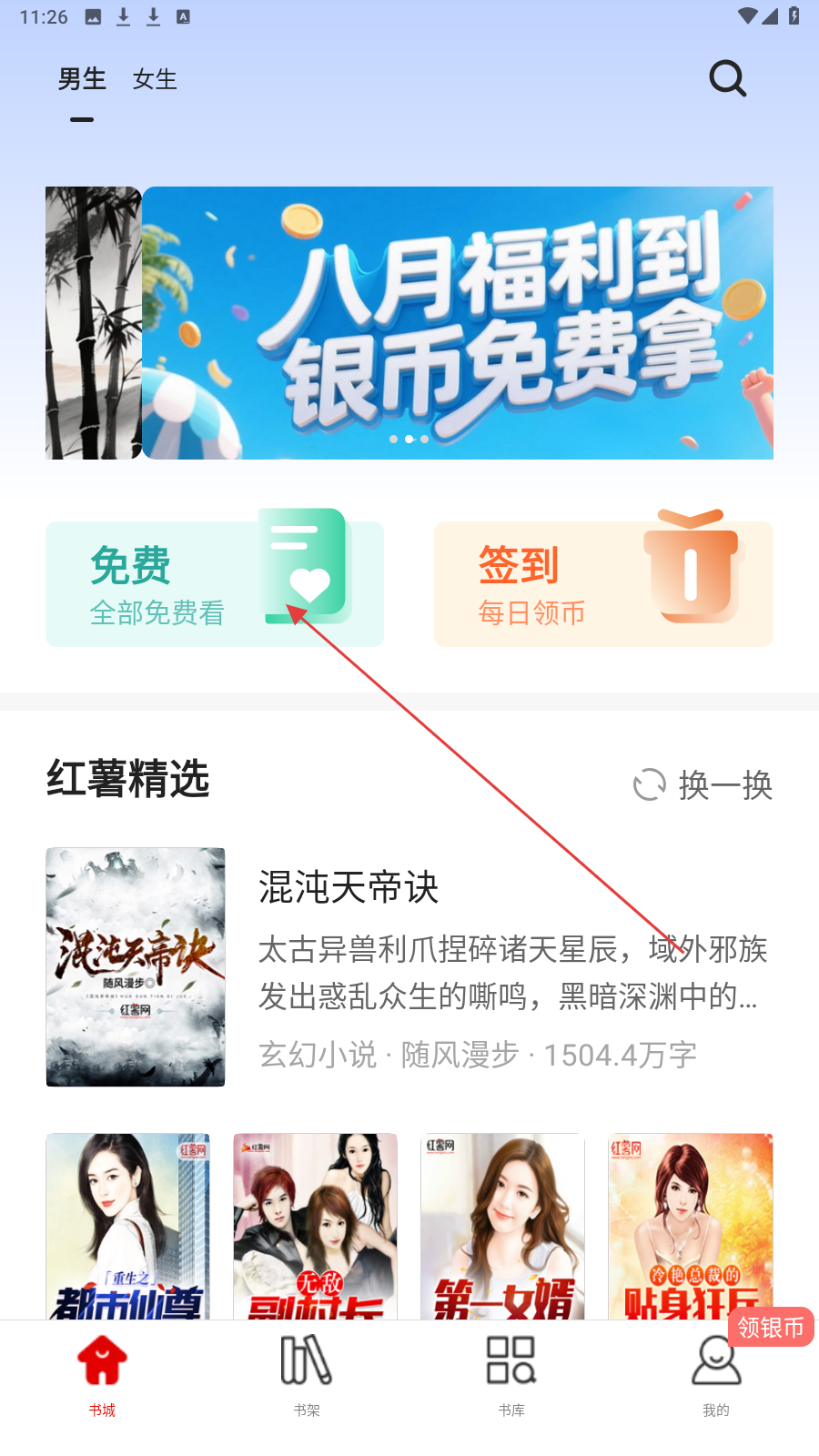Open the book 混沌天帝诀
Screen dimensions: 819x1456
pos(349,887)
